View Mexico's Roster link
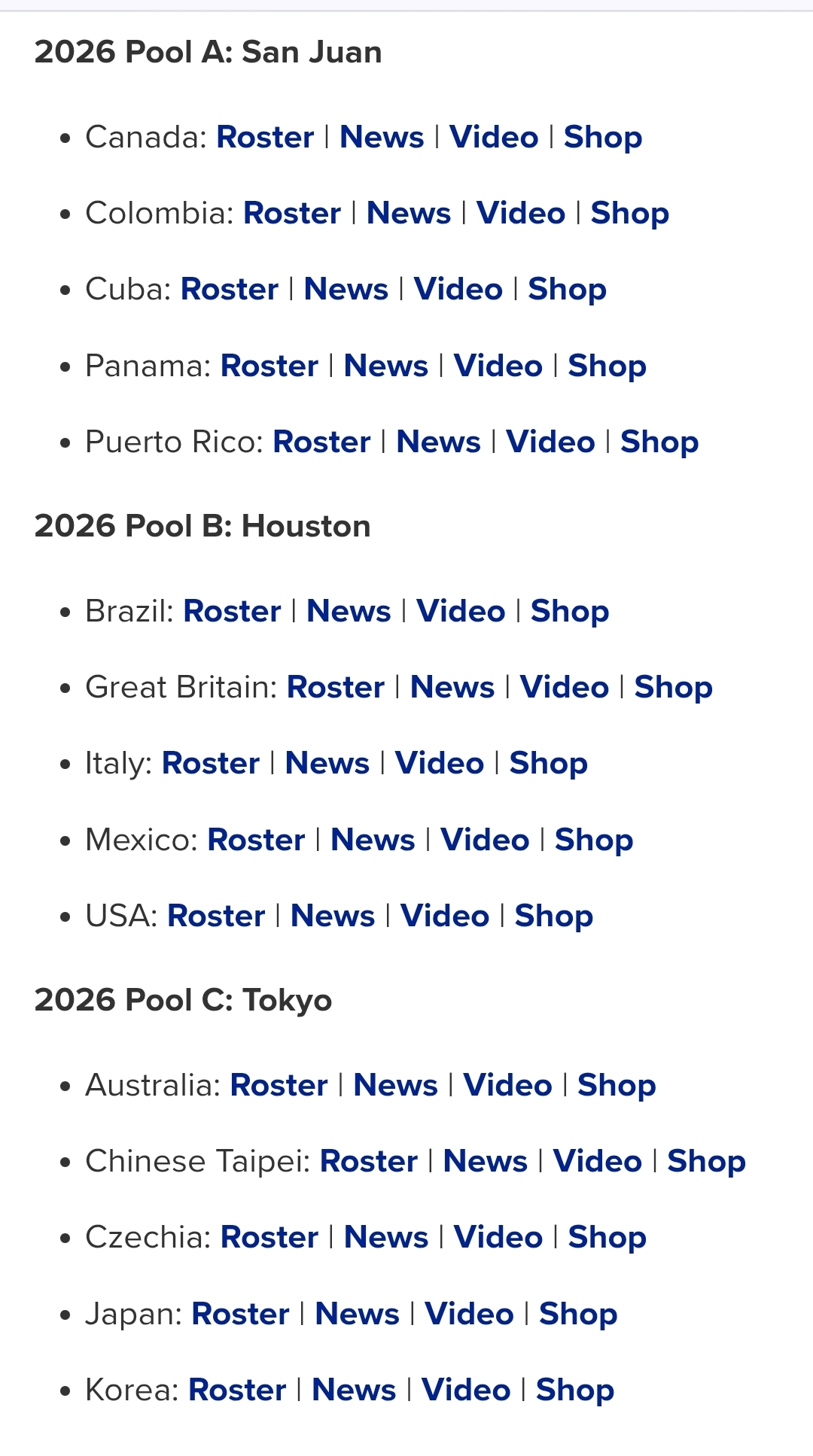This screenshot has width=813, height=1456. (256, 840)
